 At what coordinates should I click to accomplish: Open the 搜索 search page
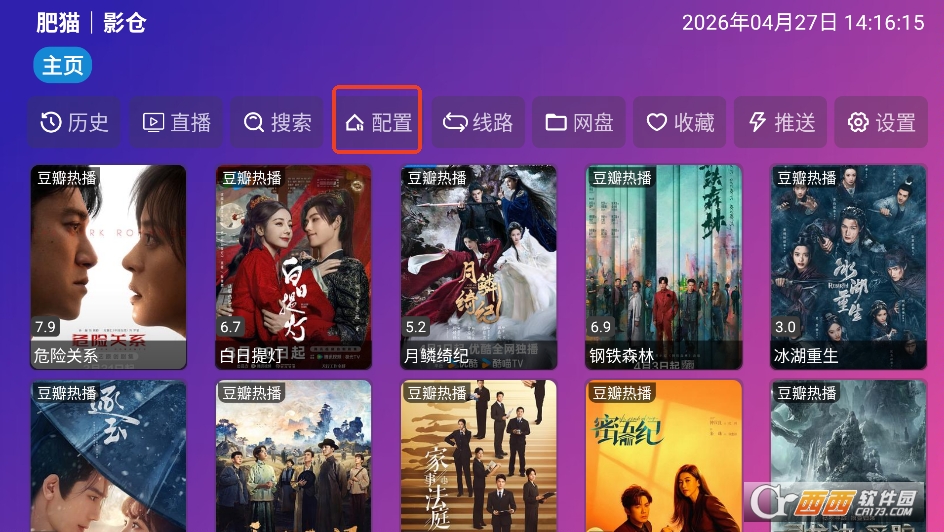click(278, 122)
